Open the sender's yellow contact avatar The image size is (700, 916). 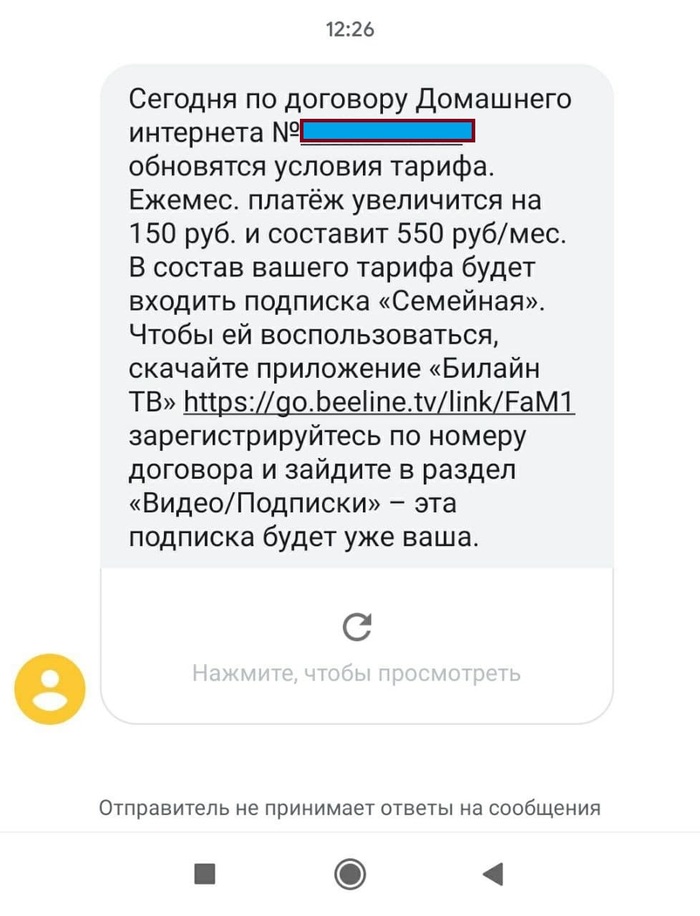coord(50,689)
